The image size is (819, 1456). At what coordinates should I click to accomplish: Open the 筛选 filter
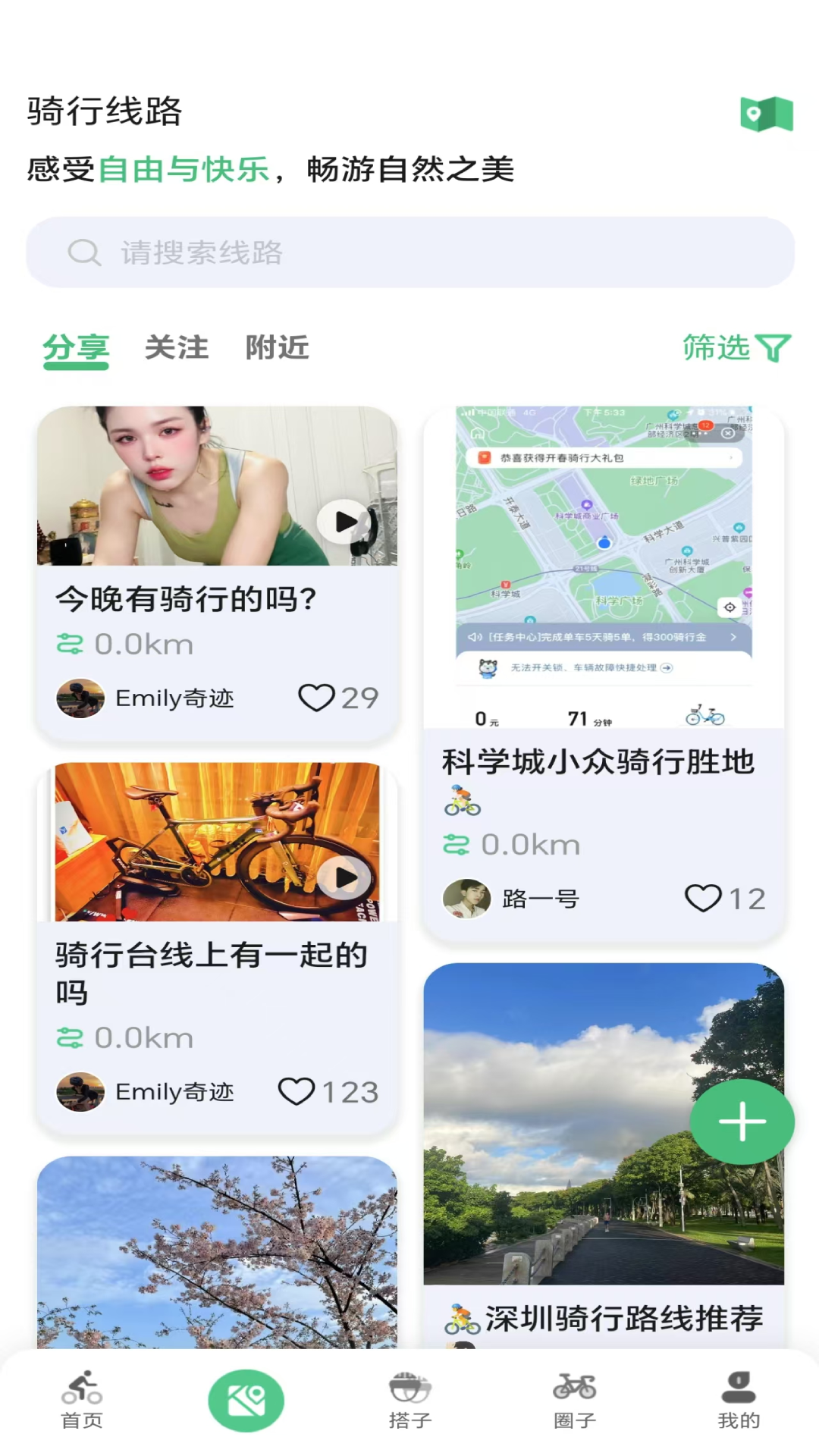[x=736, y=348]
